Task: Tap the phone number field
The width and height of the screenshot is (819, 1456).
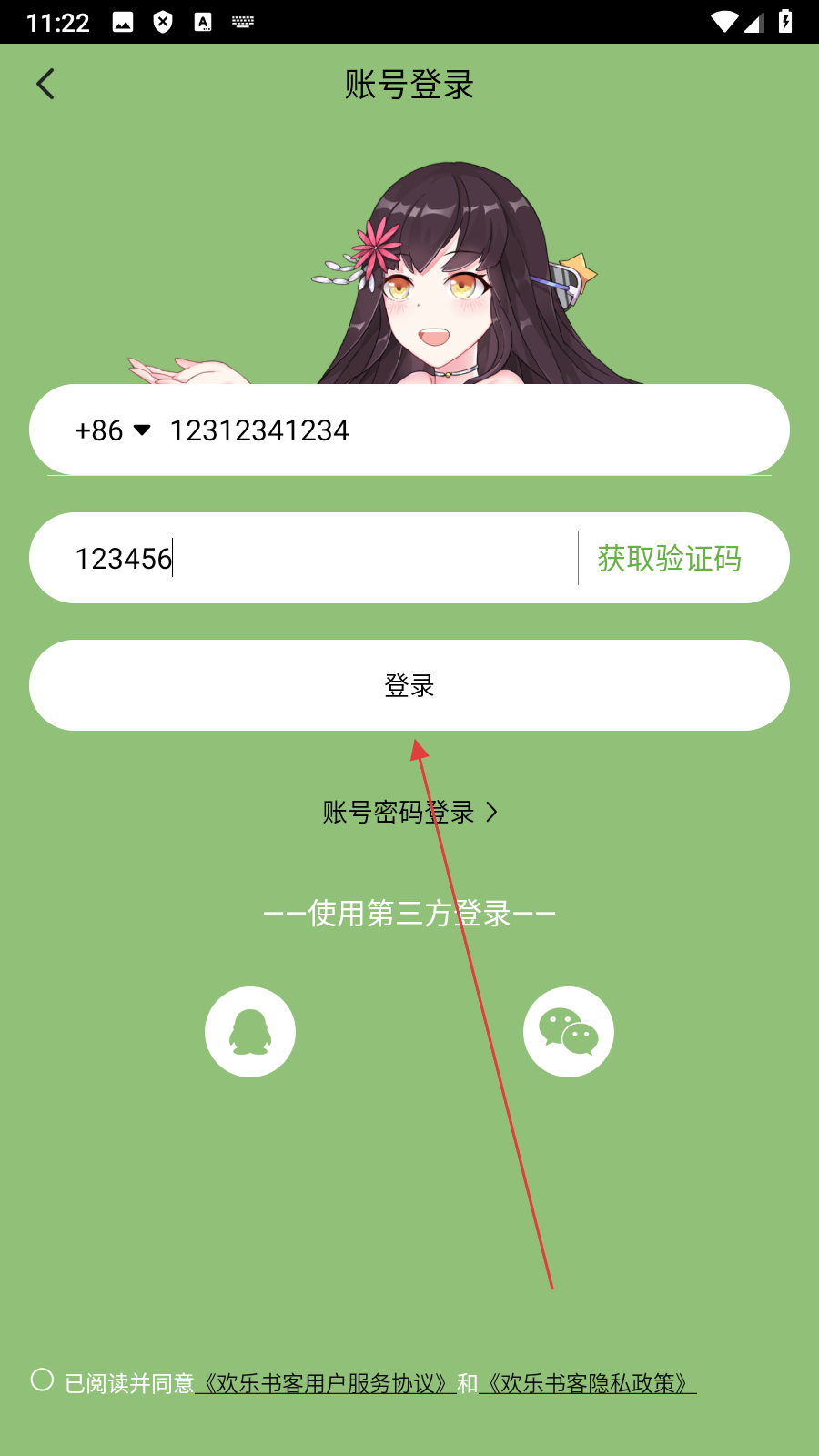Action: pyautogui.click(x=455, y=430)
